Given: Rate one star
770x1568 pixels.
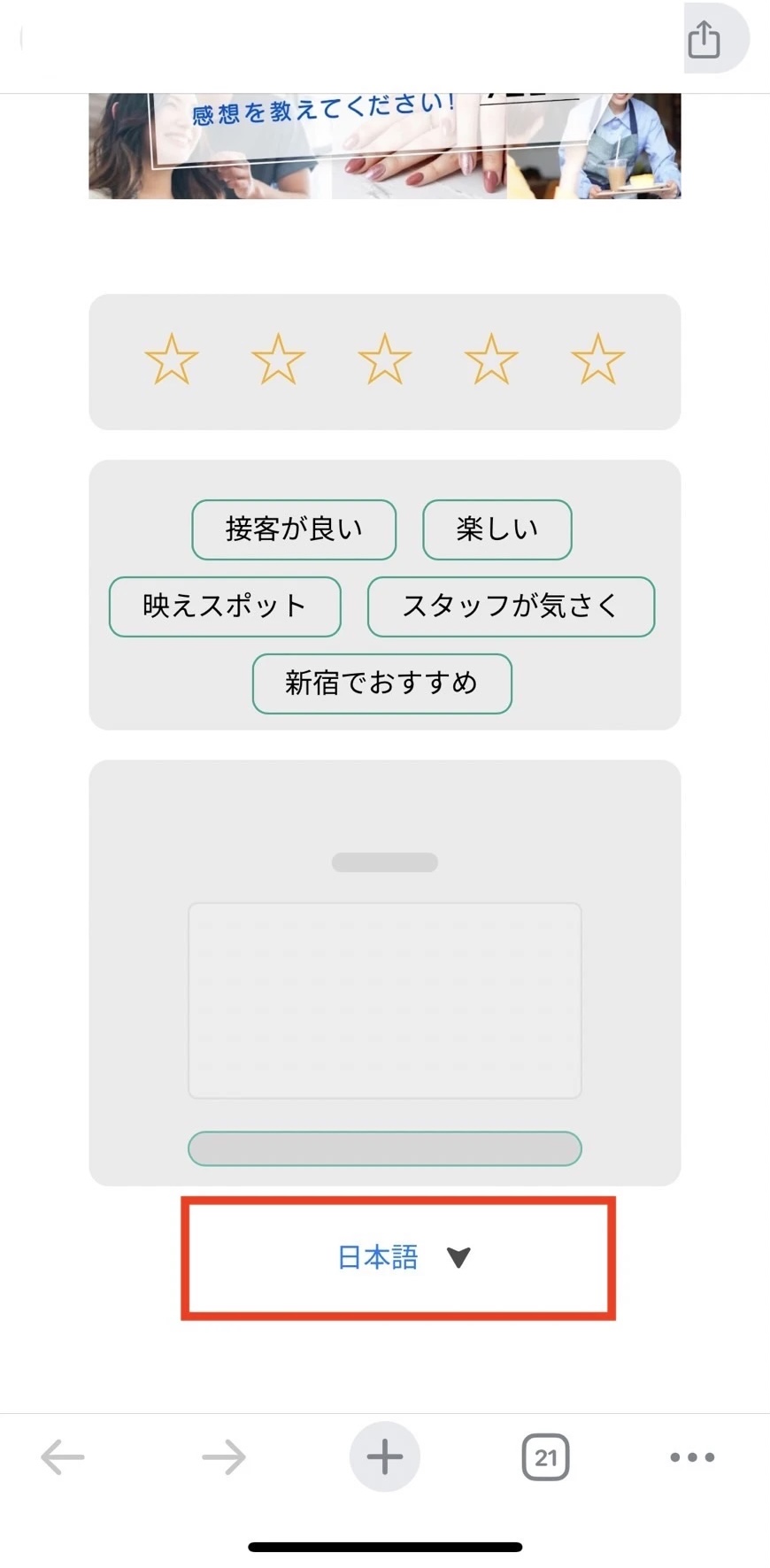Looking at the screenshot, I should 171,359.
